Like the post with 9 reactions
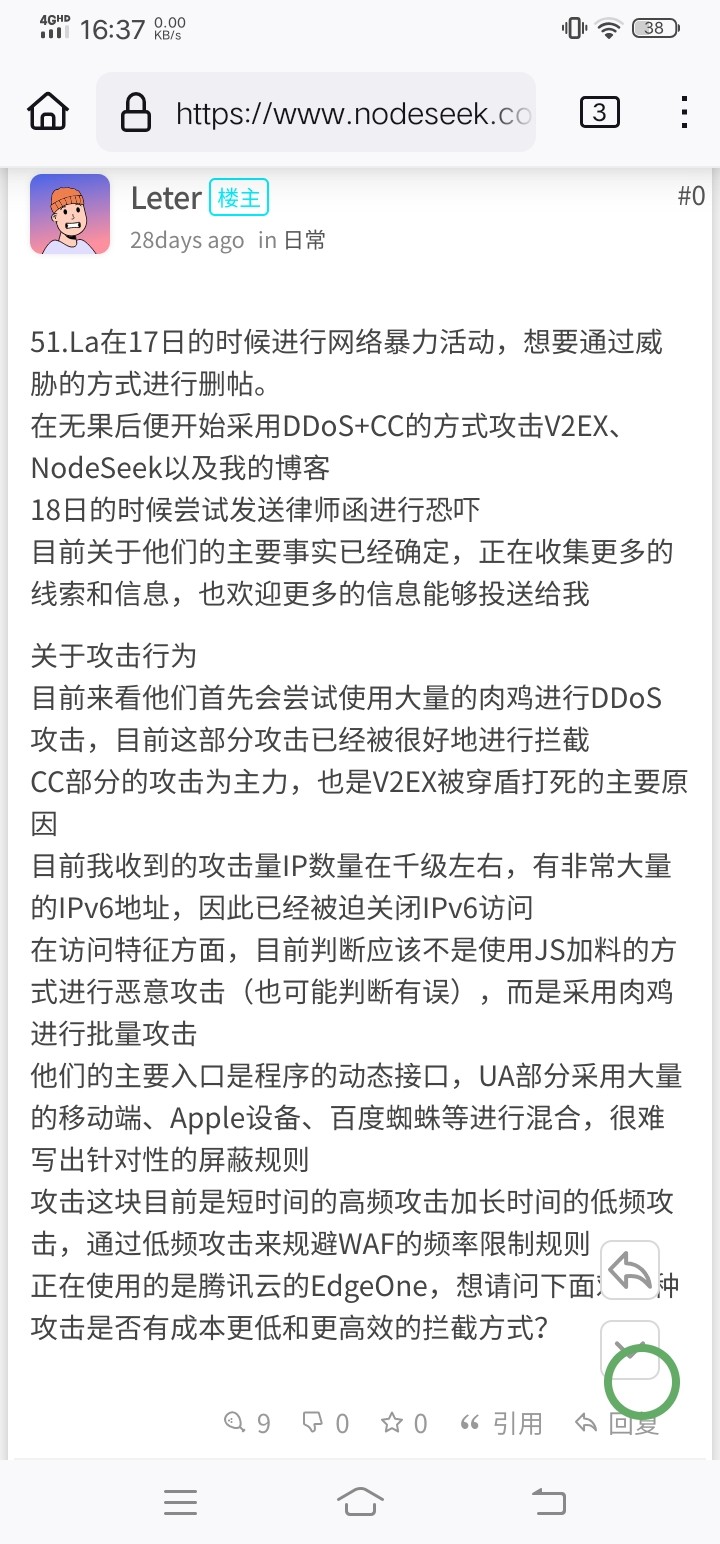The image size is (720, 1544). pyautogui.click(x=247, y=1423)
